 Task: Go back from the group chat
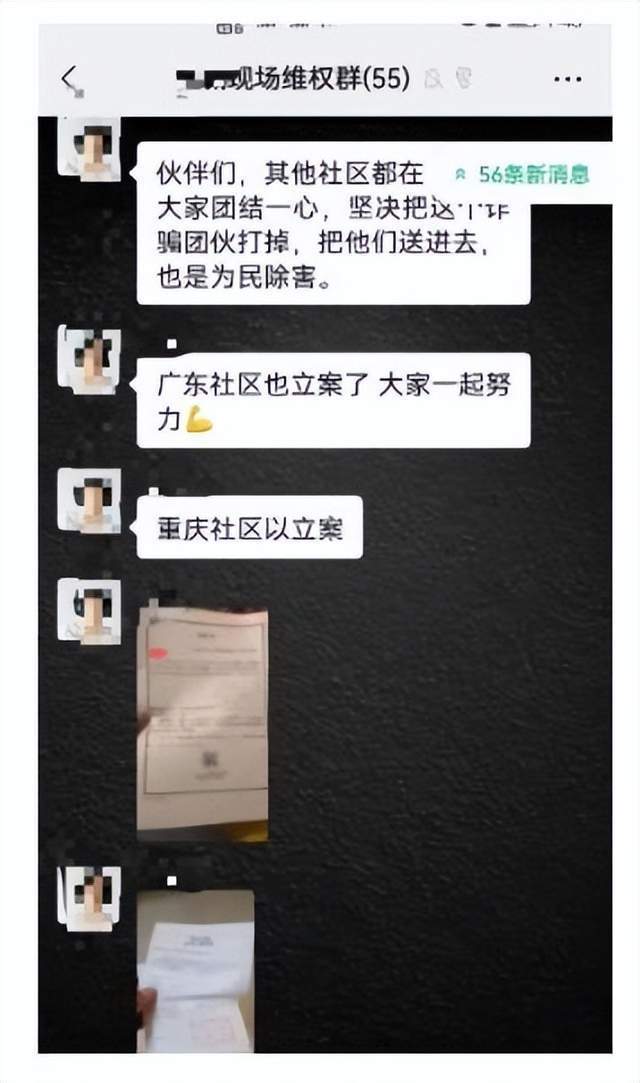[70, 79]
